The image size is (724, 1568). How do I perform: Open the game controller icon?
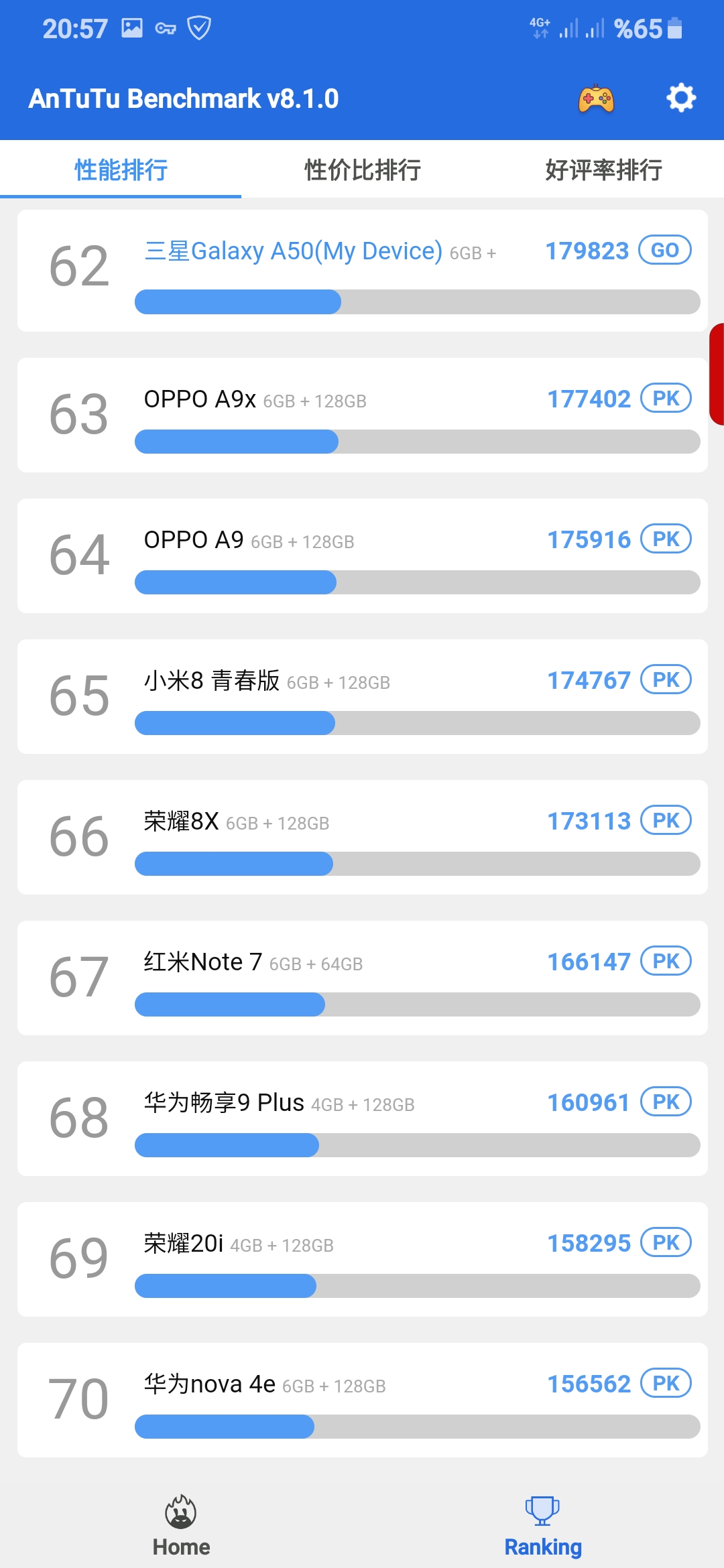(596, 99)
